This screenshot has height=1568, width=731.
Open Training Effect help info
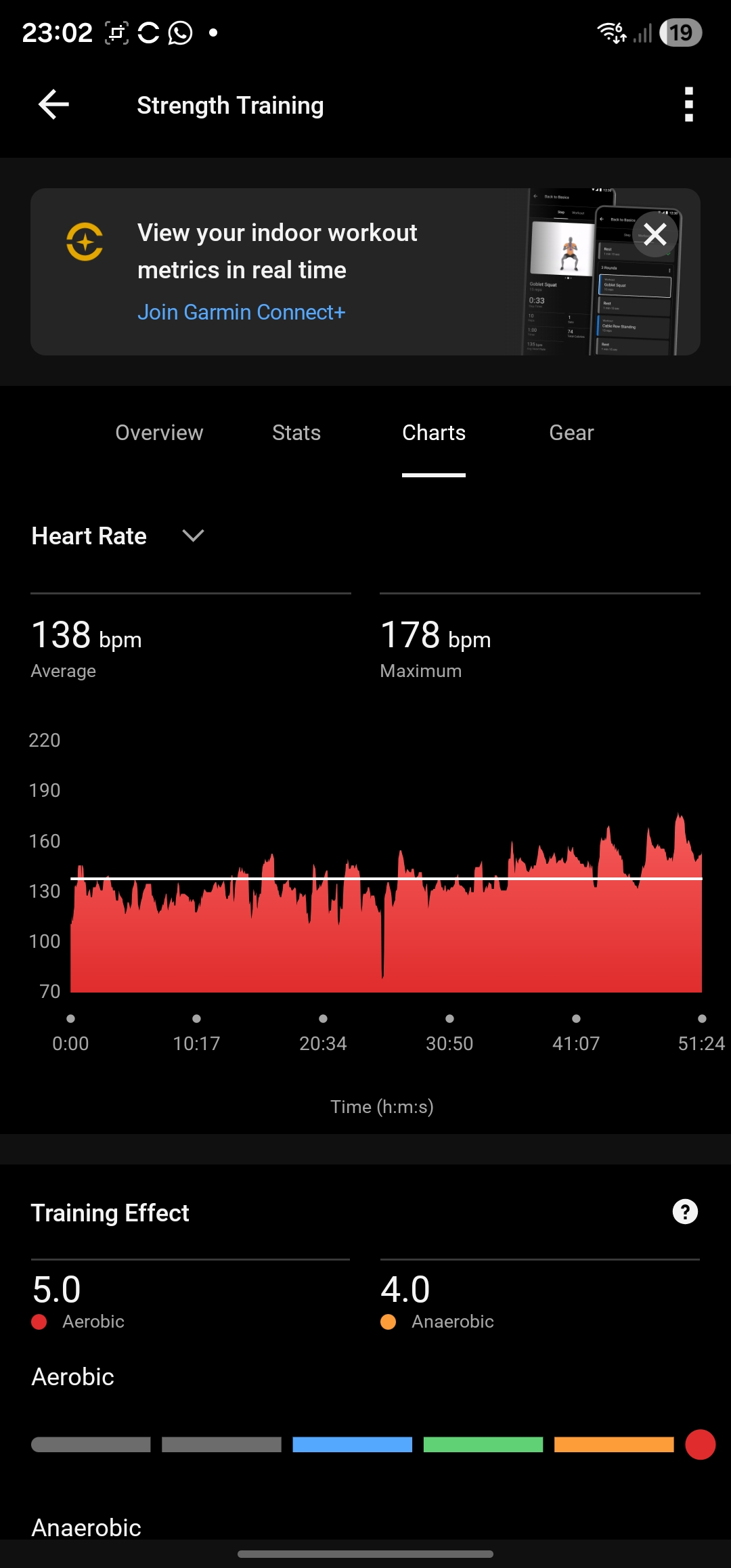tap(685, 1212)
